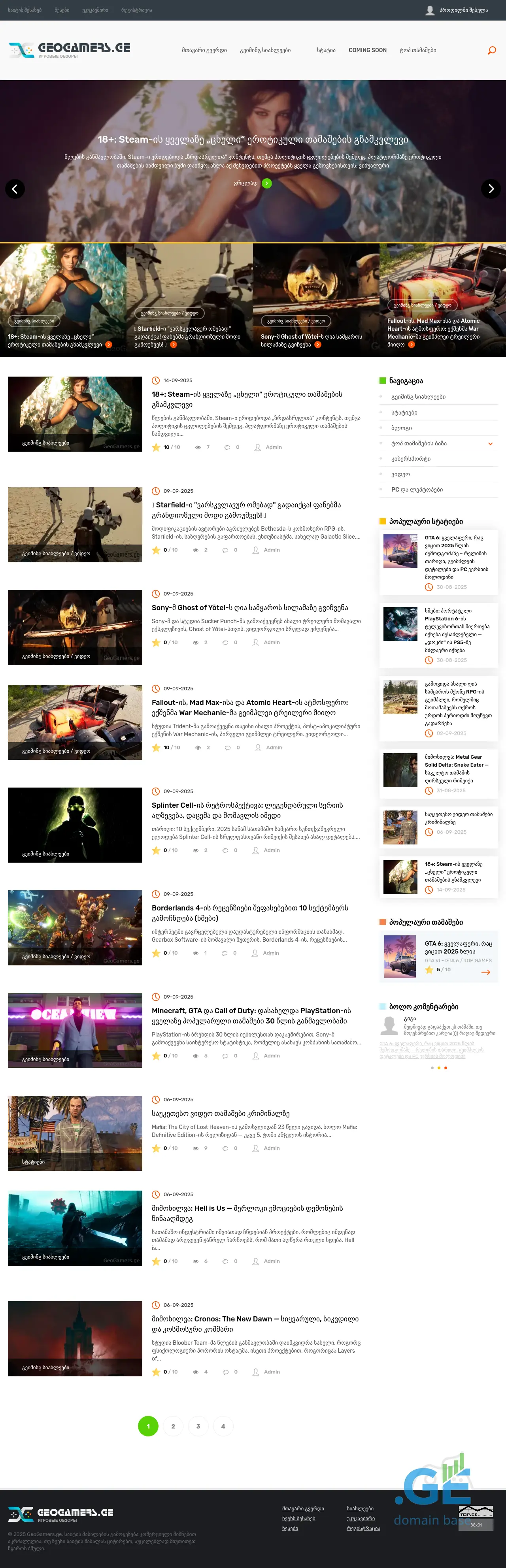Open the GeoGamers.ge logo home link
This screenshot has width=506, height=1568.
point(70,50)
